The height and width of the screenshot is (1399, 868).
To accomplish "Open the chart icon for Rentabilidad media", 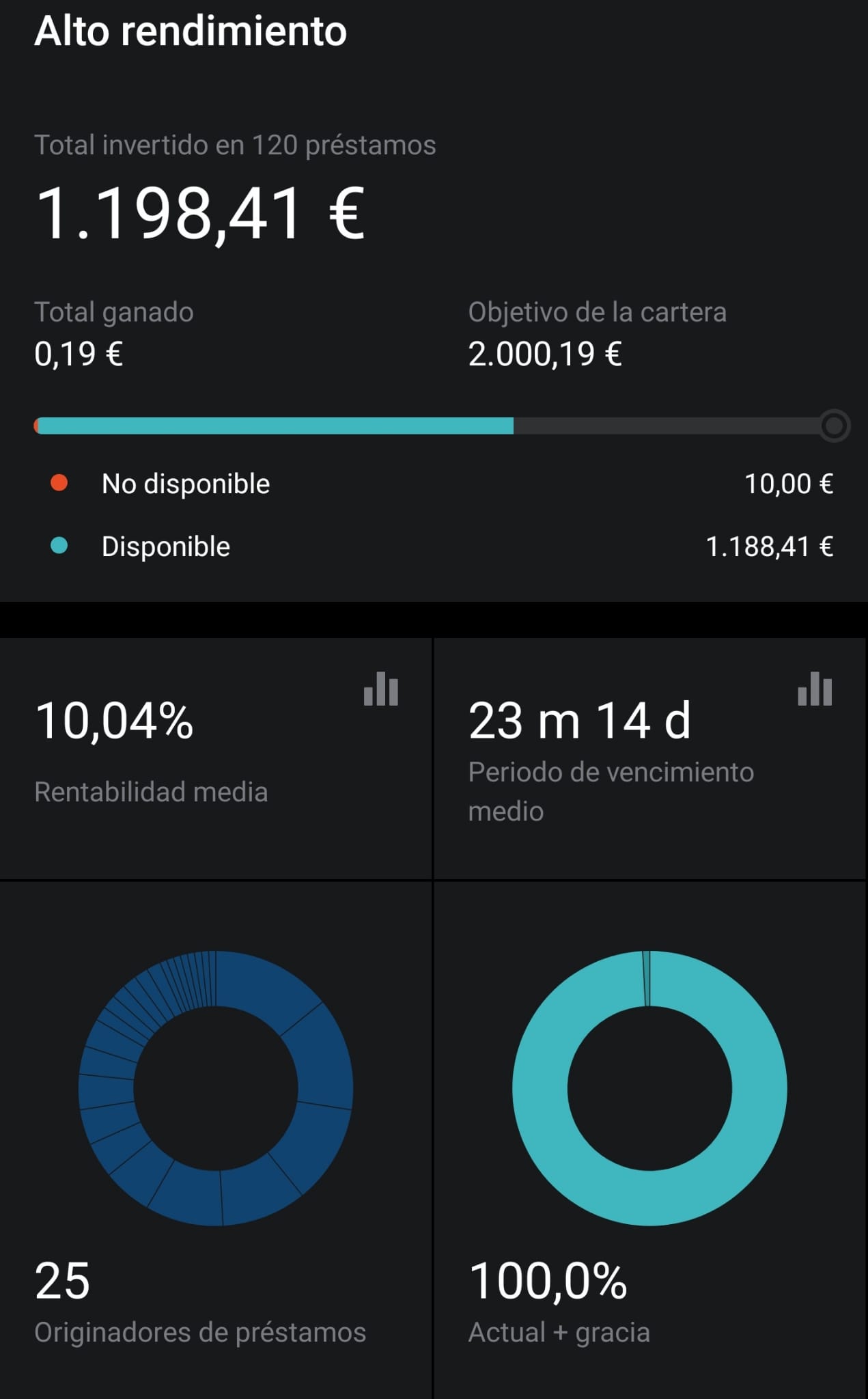I will (x=381, y=689).
